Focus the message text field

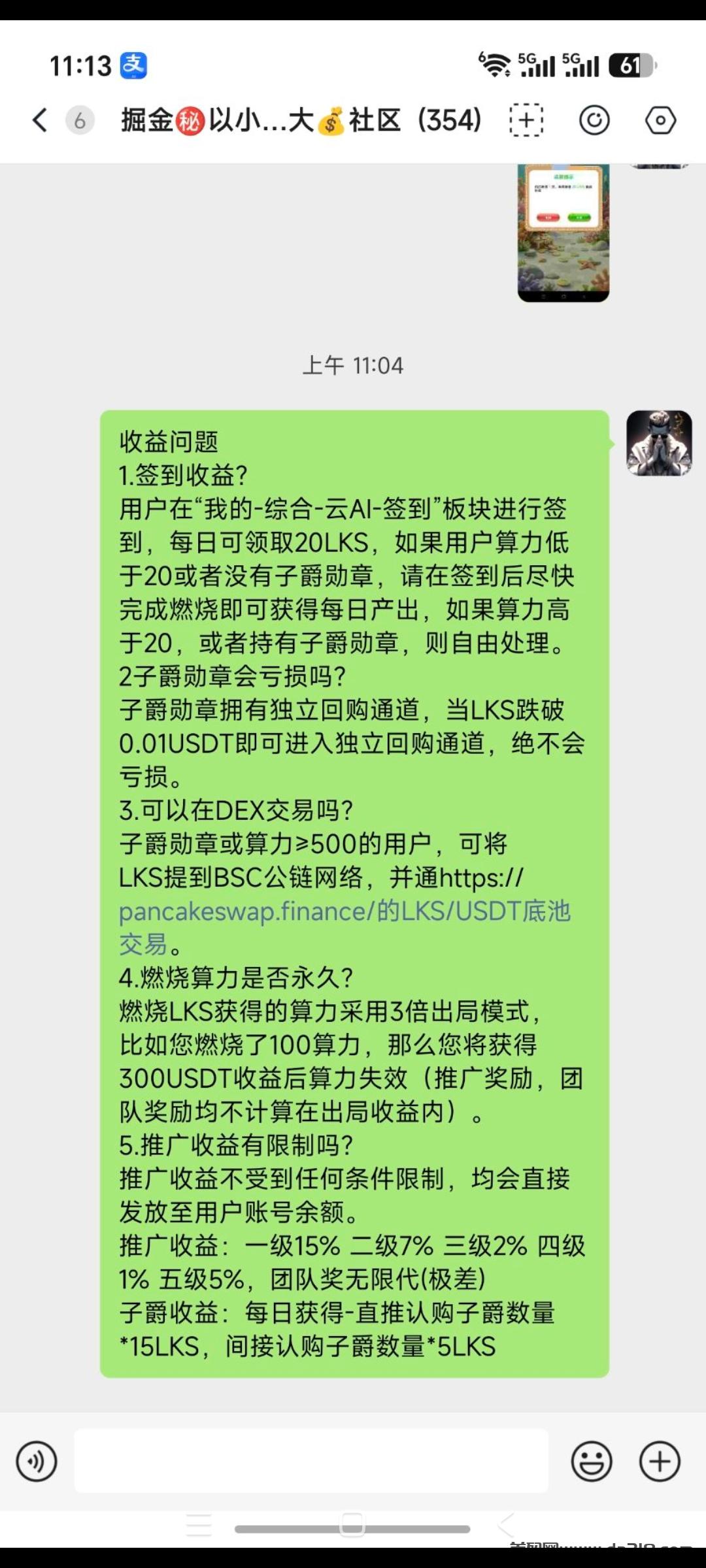(311, 1461)
